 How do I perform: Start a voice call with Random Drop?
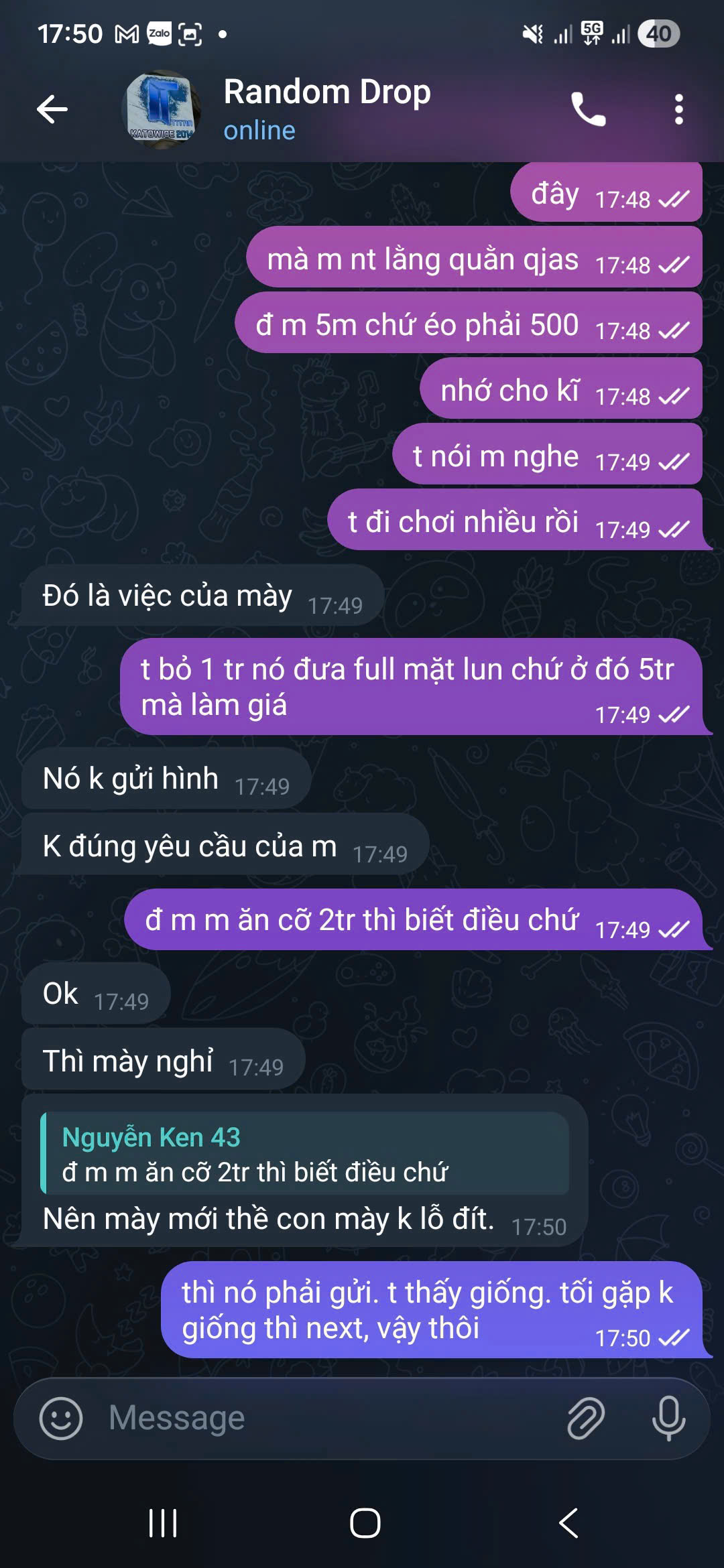coord(588,109)
